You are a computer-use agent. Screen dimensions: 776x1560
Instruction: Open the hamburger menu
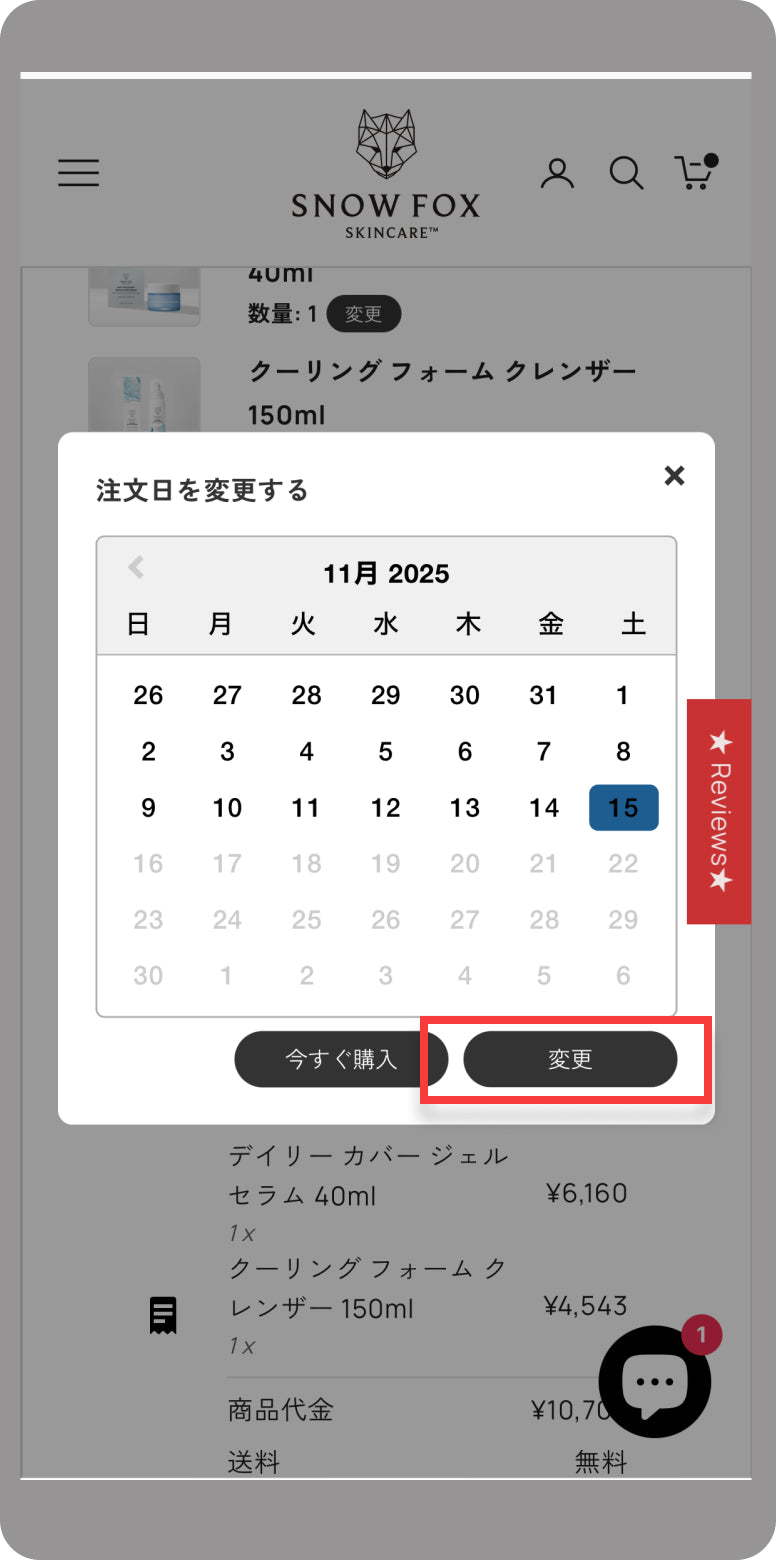[x=78, y=172]
